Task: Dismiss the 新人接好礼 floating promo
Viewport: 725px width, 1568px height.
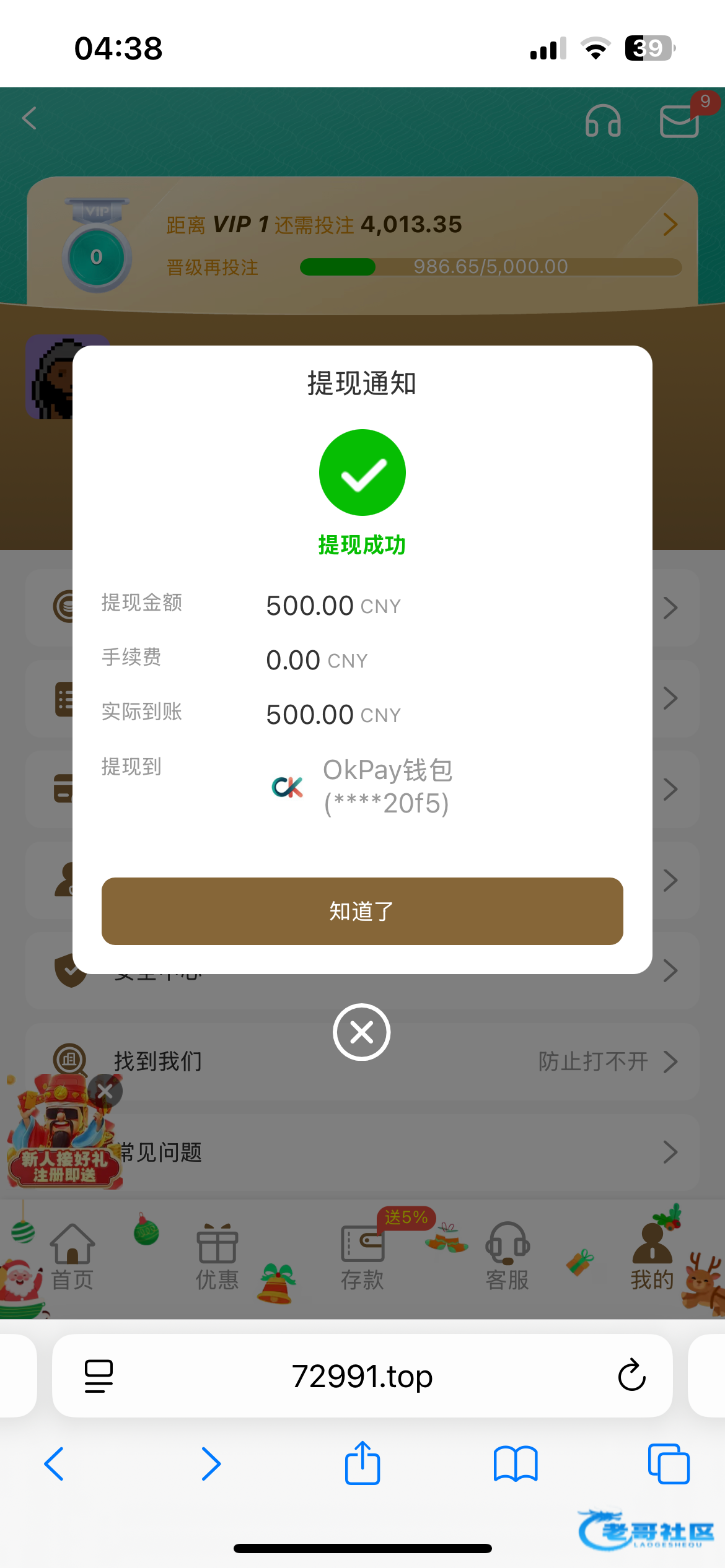Action: coord(105,1091)
